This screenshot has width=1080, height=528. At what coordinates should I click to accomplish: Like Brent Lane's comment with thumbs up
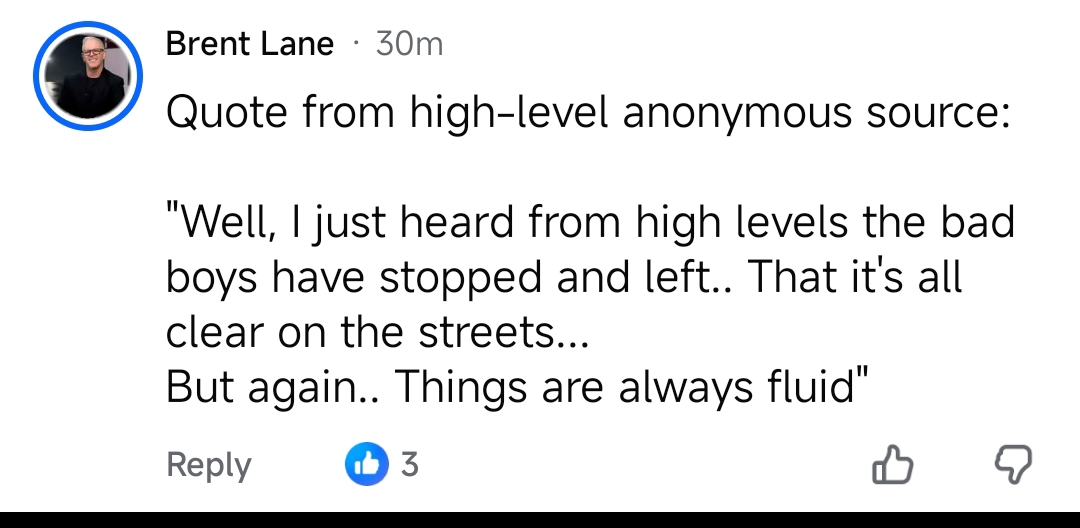pyautogui.click(x=893, y=465)
